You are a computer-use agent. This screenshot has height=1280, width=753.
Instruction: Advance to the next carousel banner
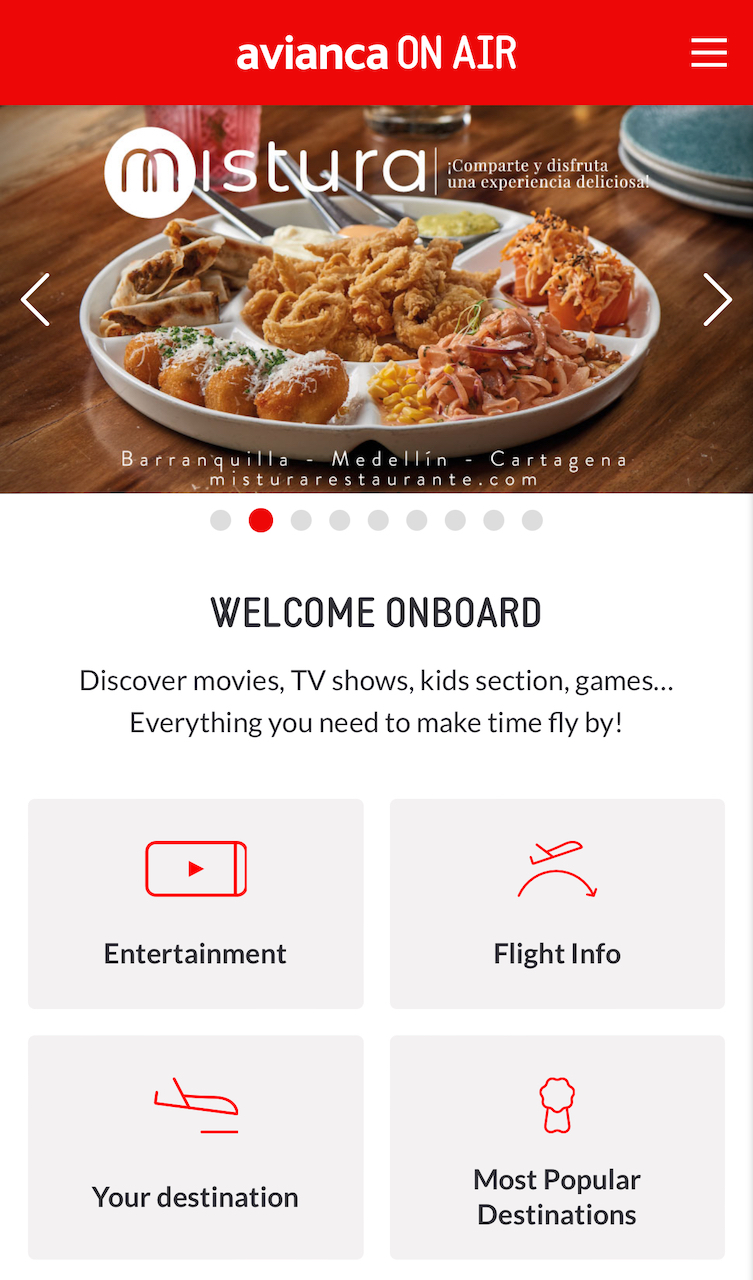point(717,300)
